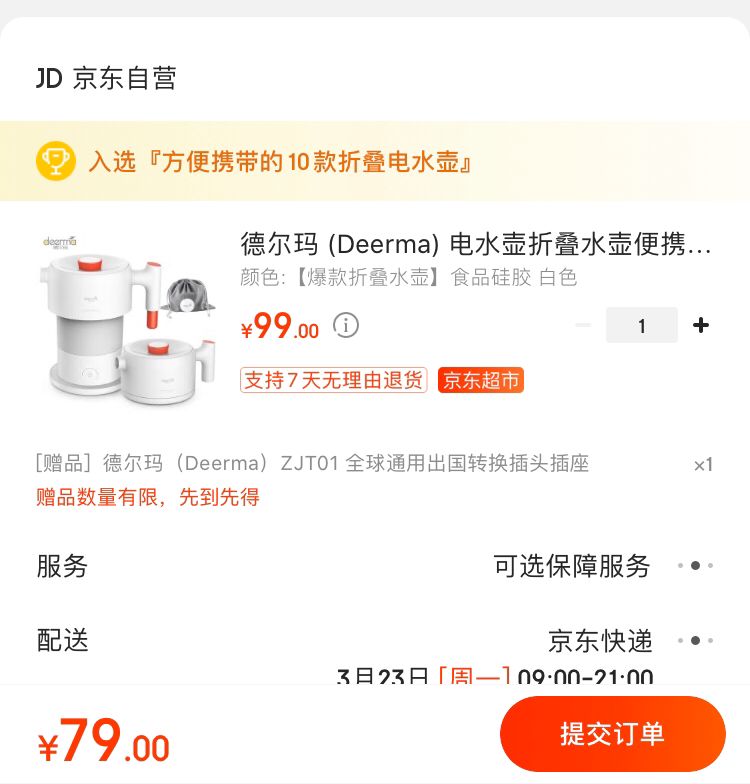The width and height of the screenshot is (750, 784).
Task: Click the 支持7天无理由退货 tag
Action: [332, 380]
